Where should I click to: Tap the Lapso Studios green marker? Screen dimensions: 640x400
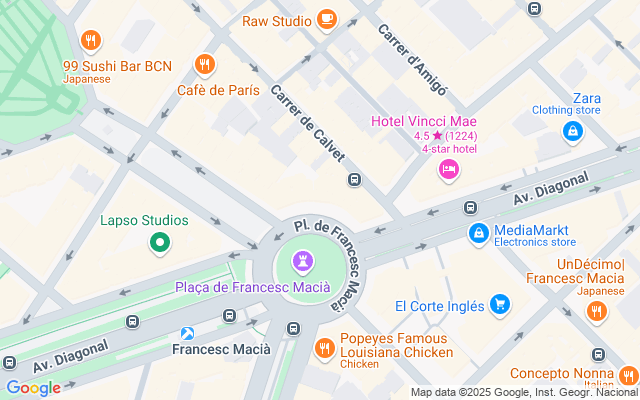[x=160, y=243]
